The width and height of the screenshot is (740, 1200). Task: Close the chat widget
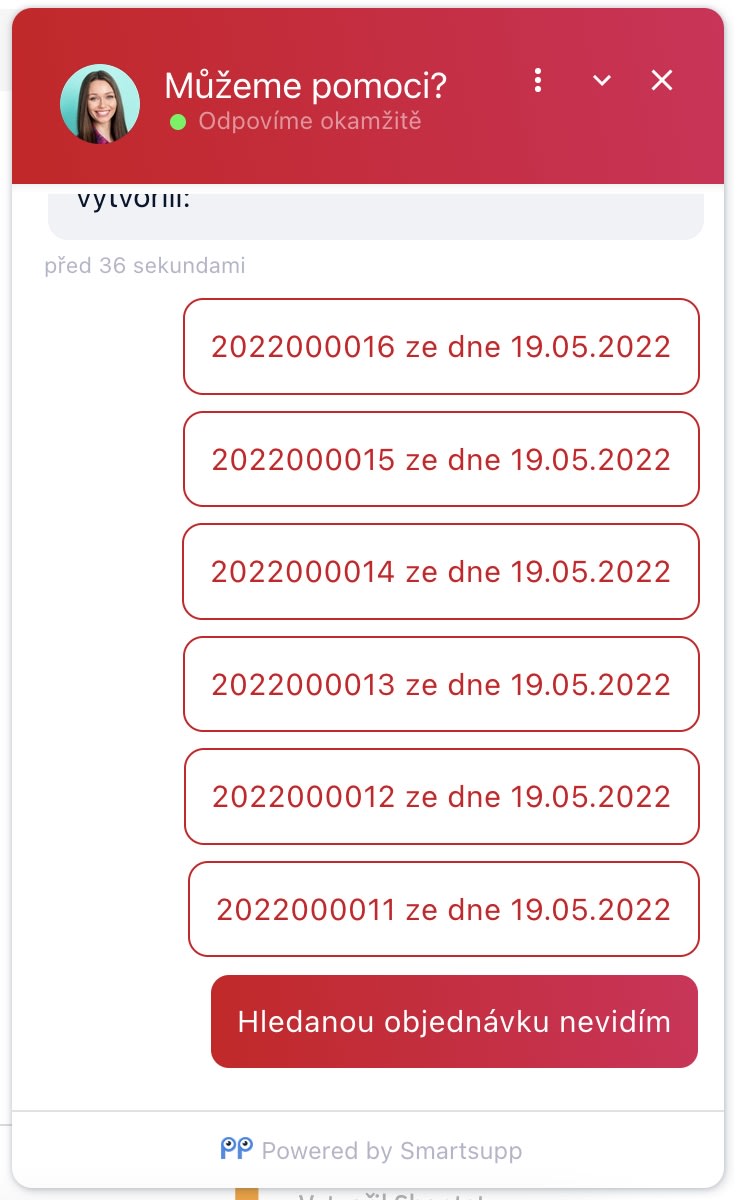point(662,80)
